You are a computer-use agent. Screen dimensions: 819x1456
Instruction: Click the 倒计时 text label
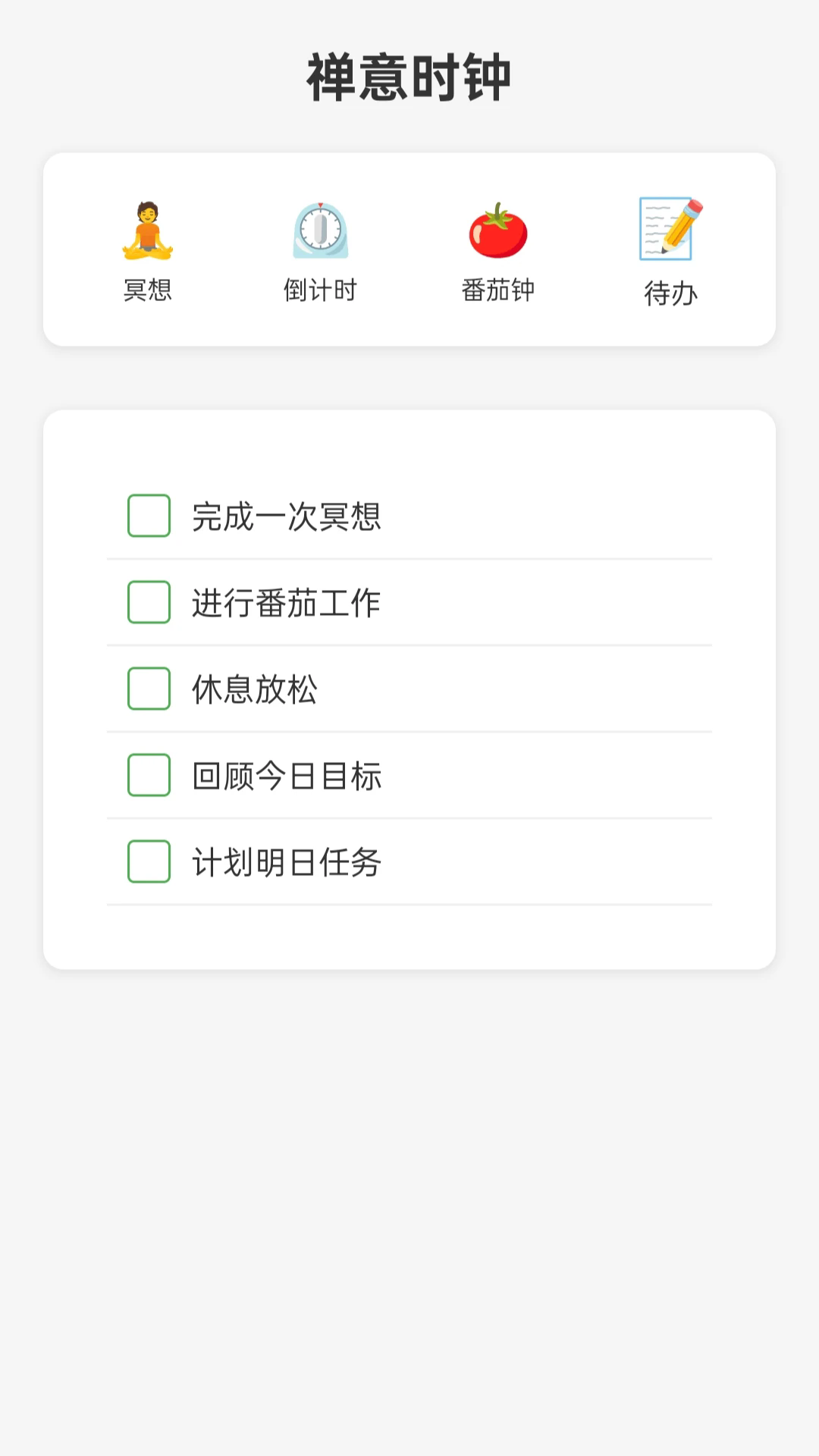[x=322, y=290]
